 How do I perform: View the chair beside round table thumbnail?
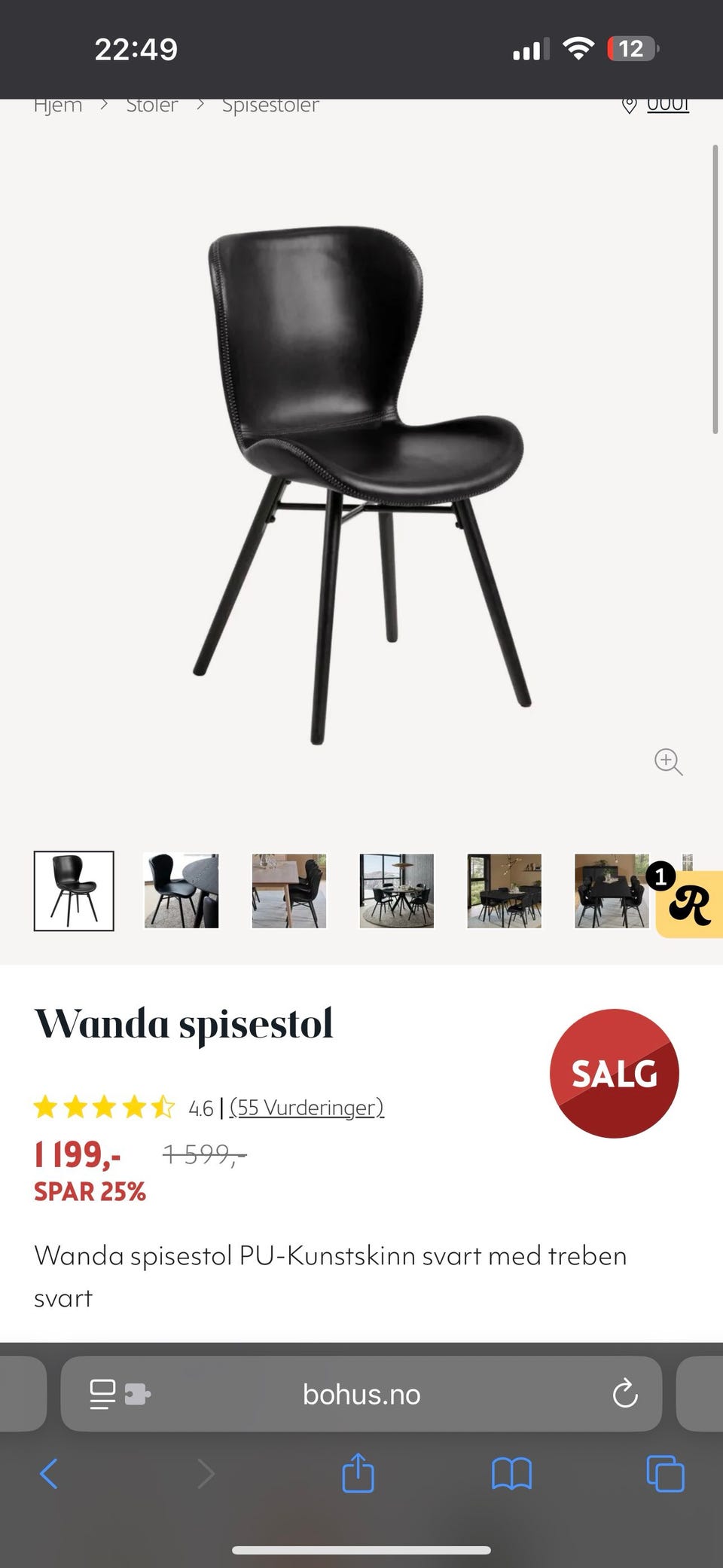182,891
